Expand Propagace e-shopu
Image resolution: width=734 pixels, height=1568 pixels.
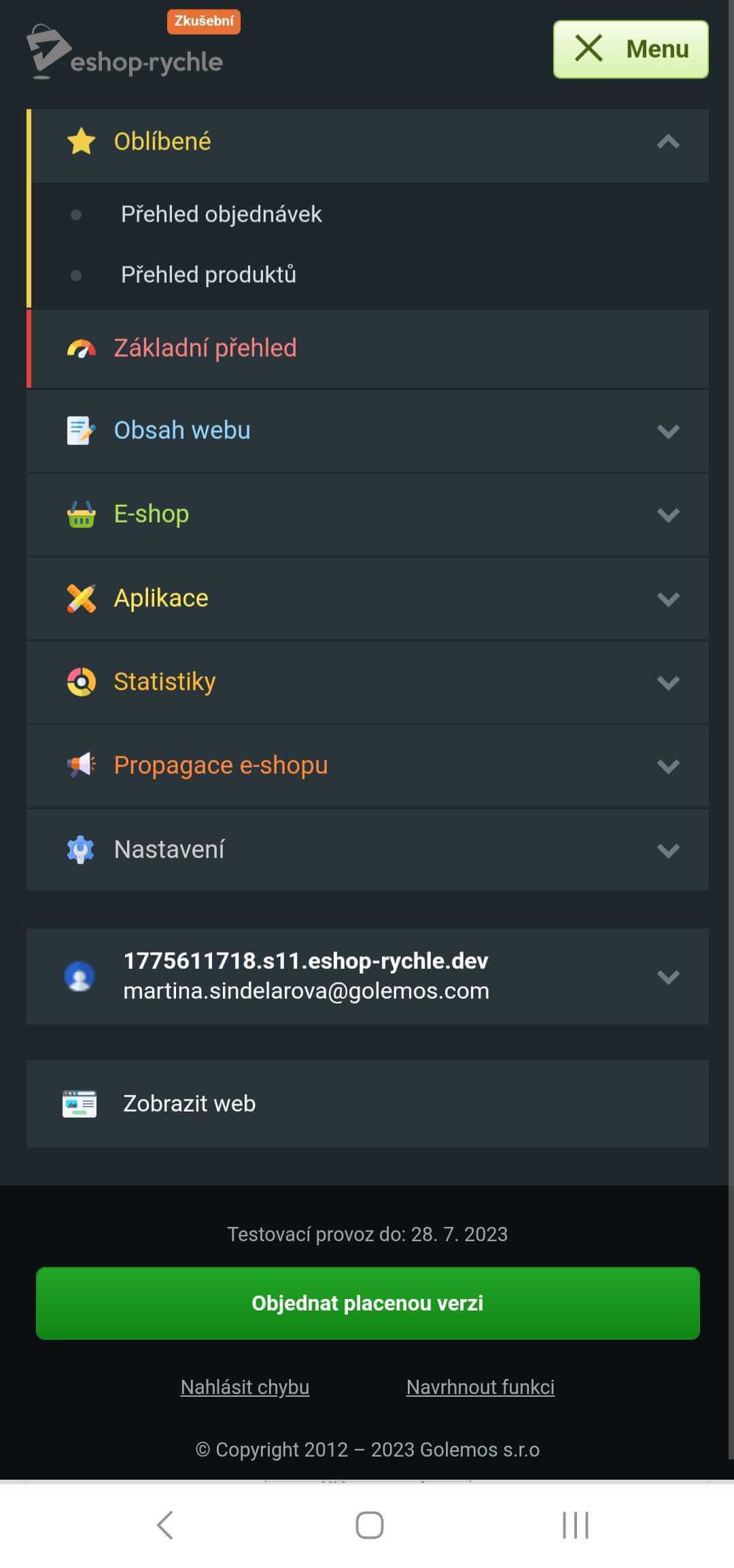point(368,766)
